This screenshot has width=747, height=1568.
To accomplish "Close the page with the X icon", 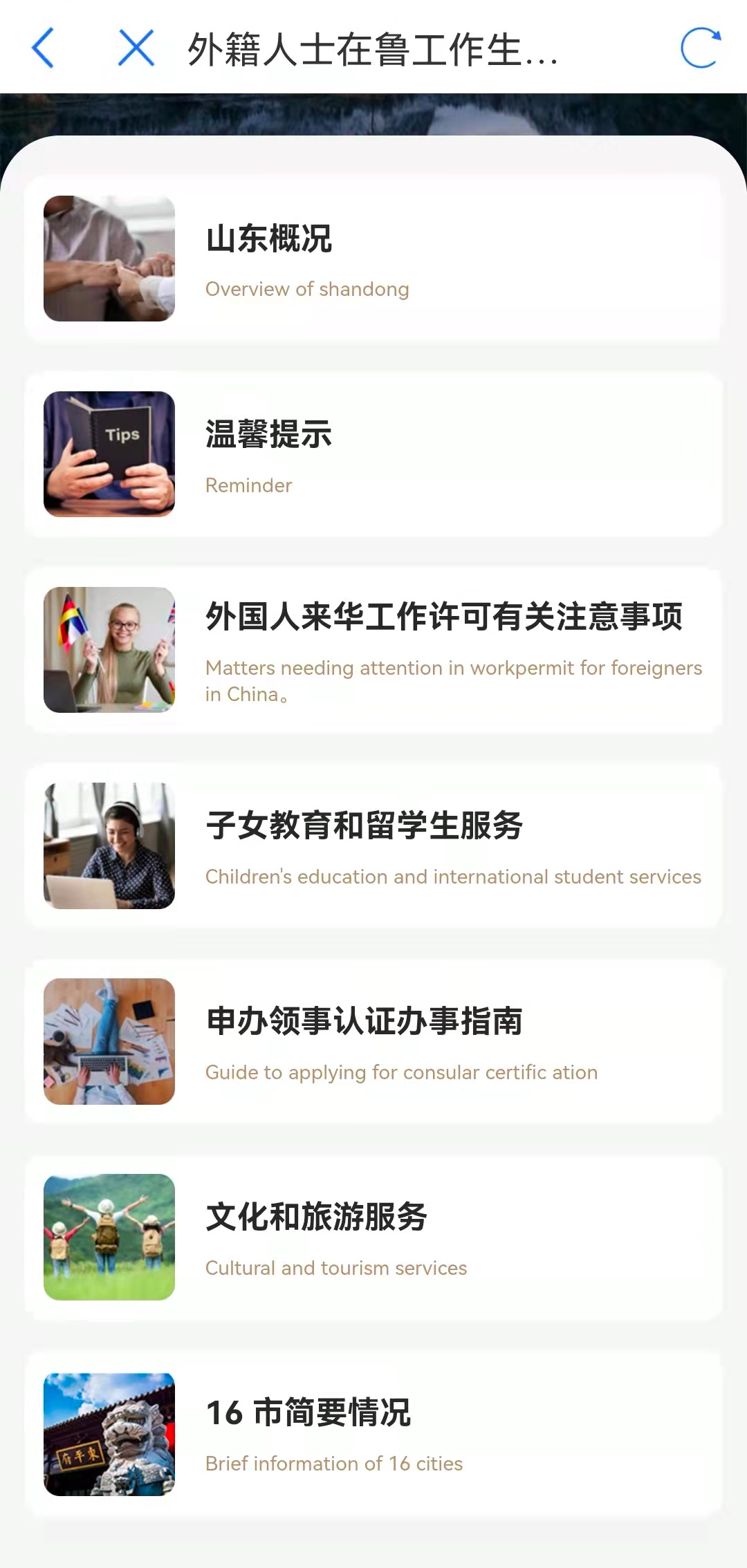I will 136,48.
